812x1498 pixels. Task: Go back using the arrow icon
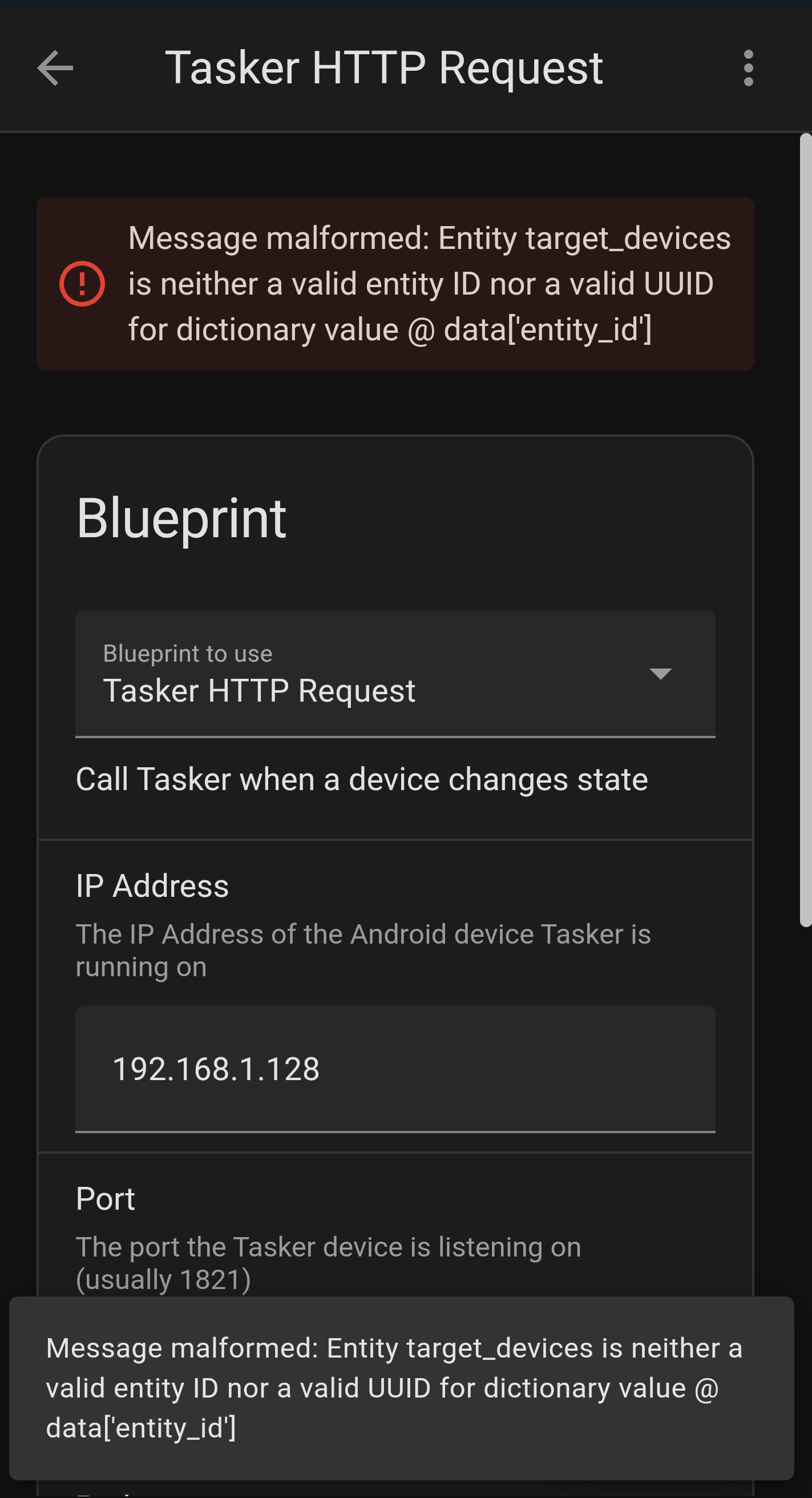[55, 68]
